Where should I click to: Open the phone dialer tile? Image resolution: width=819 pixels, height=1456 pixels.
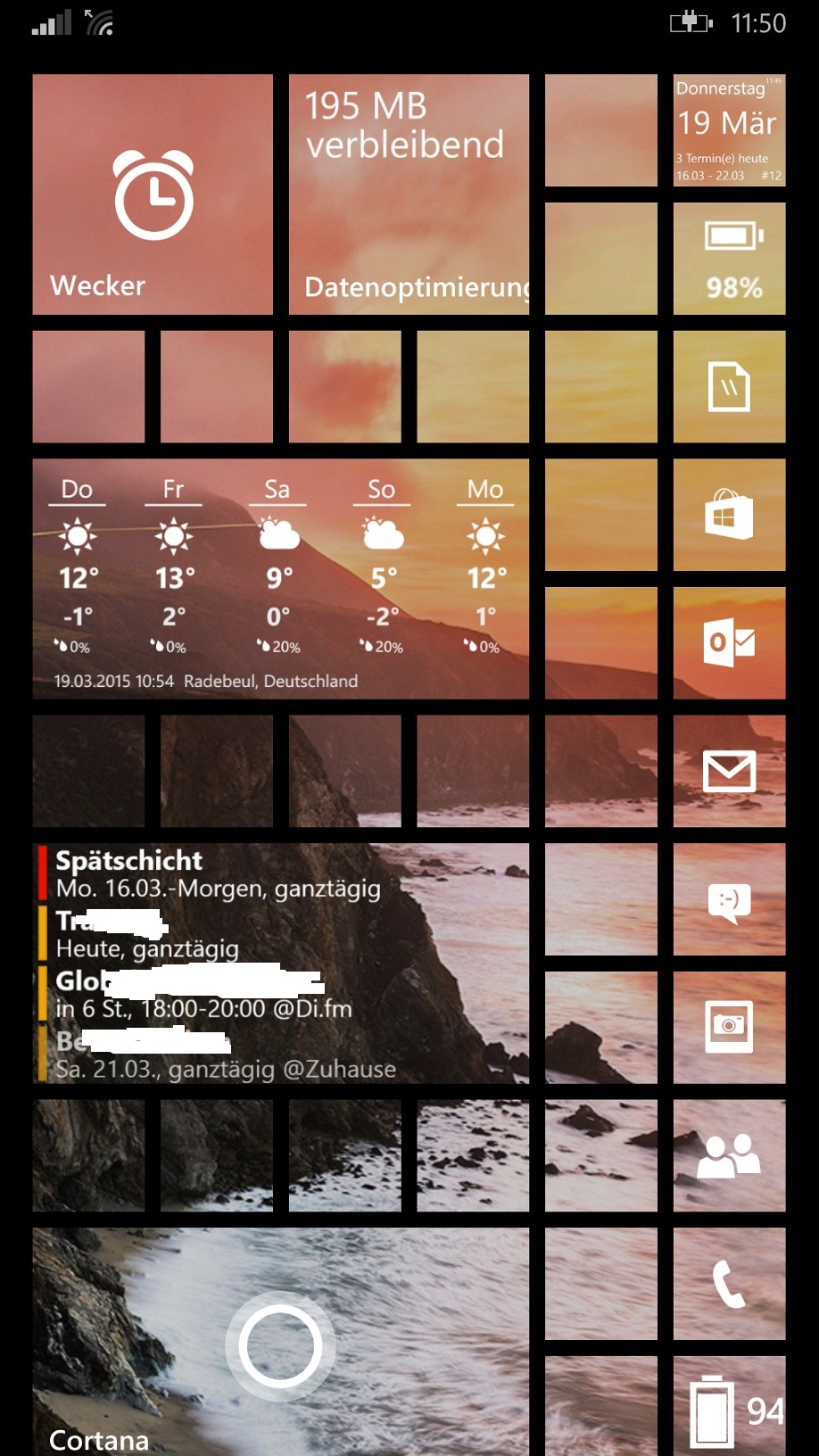click(x=729, y=1284)
